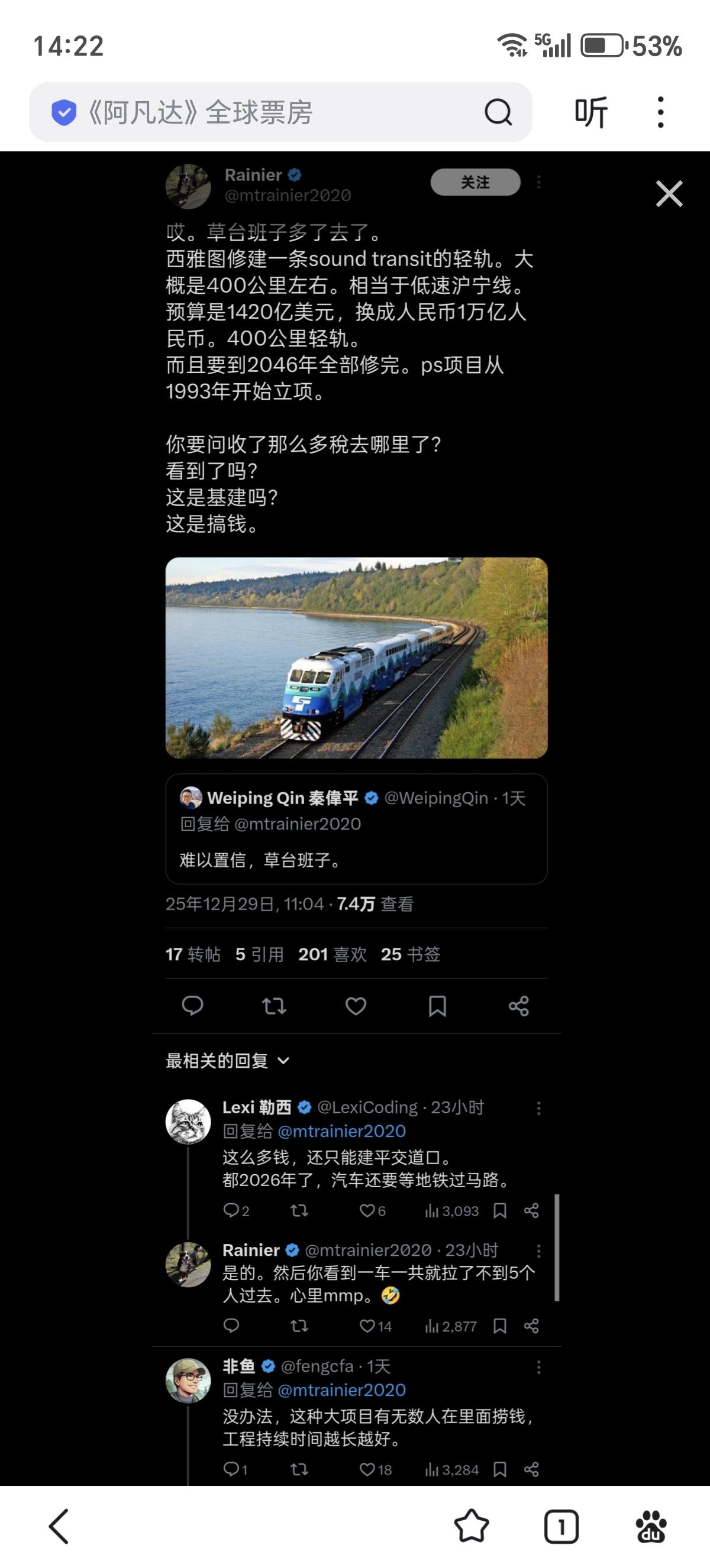The width and height of the screenshot is (710, 1568).
Task: Retweet the main tweet
Action: click(x=274, y=1006)
